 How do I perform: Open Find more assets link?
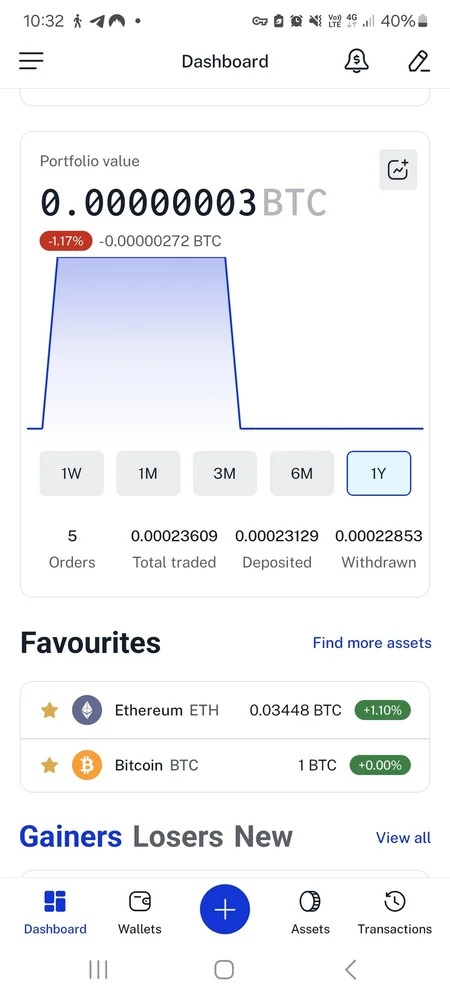tap(372, 643)
